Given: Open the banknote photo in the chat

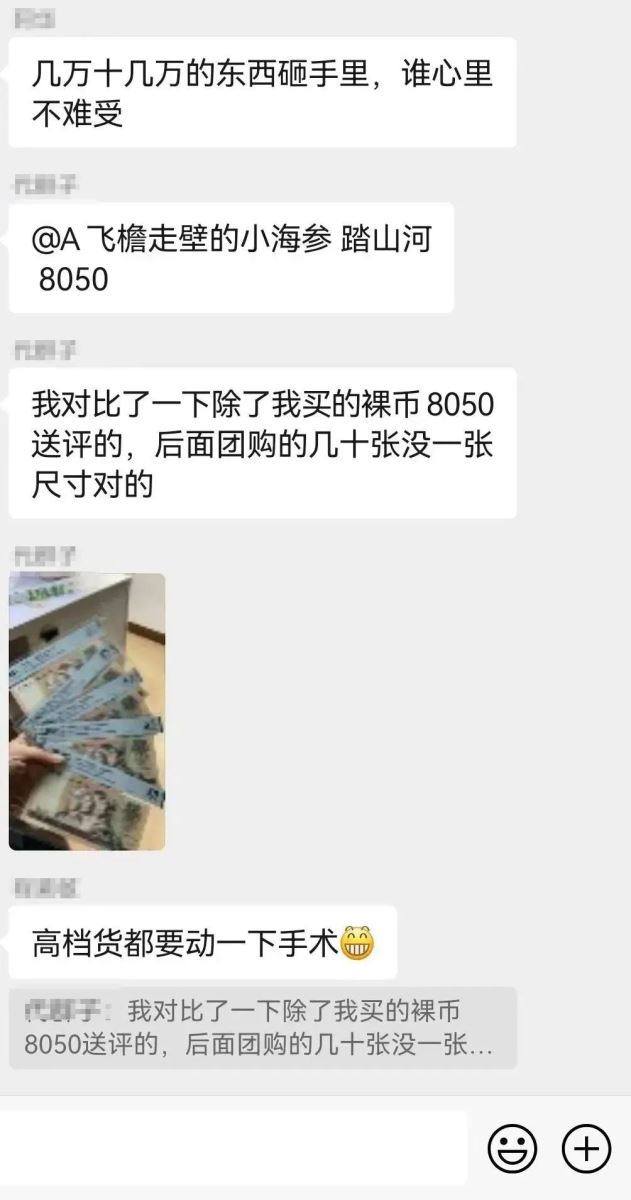Looking at the screenshot, I should [87, 711].
